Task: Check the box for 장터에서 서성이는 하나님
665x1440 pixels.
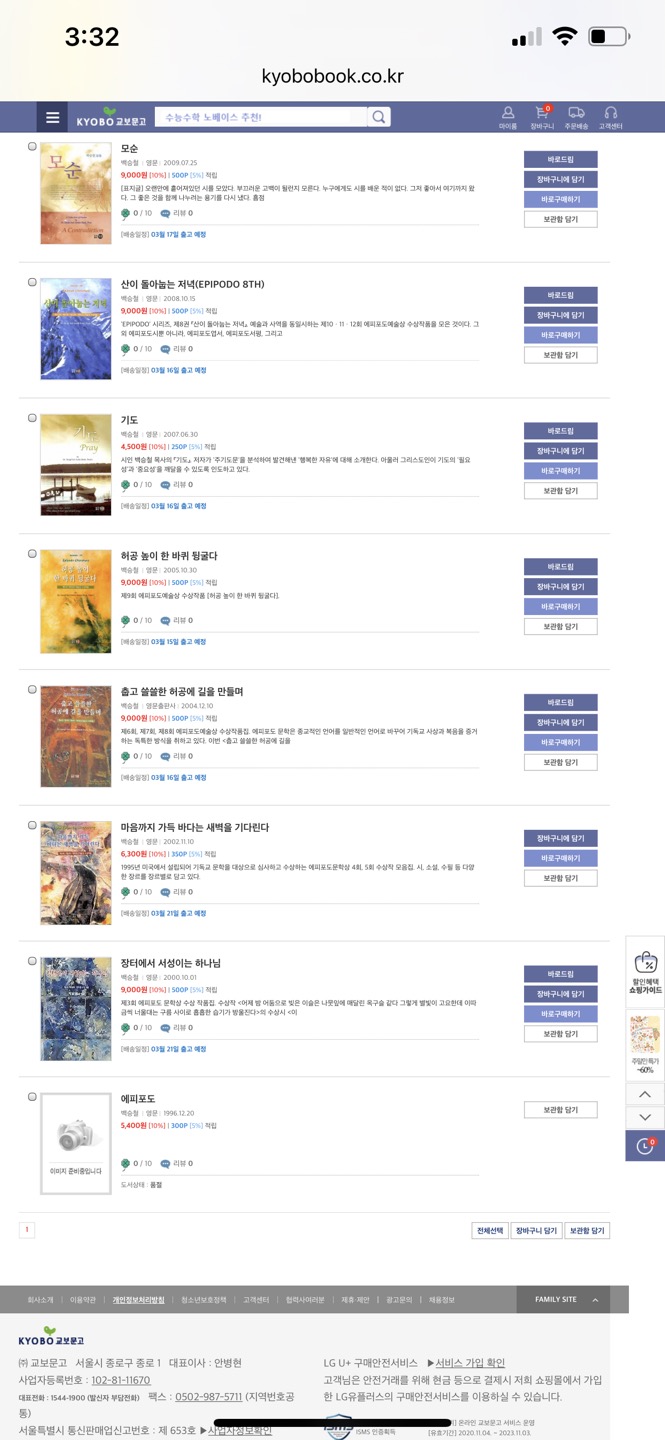Action: (x=32, y=961)
